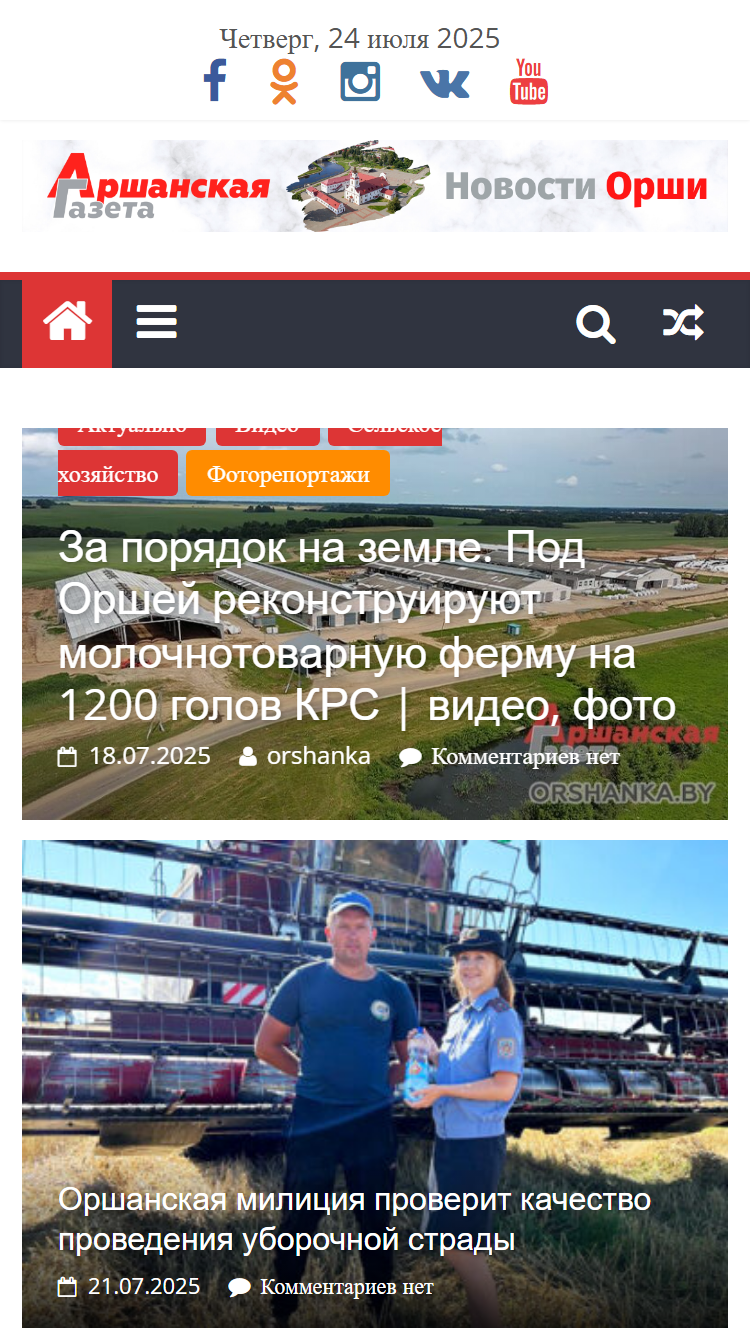
Task: Show a random post with shuffle icon
Action: [x=683, y=323]
